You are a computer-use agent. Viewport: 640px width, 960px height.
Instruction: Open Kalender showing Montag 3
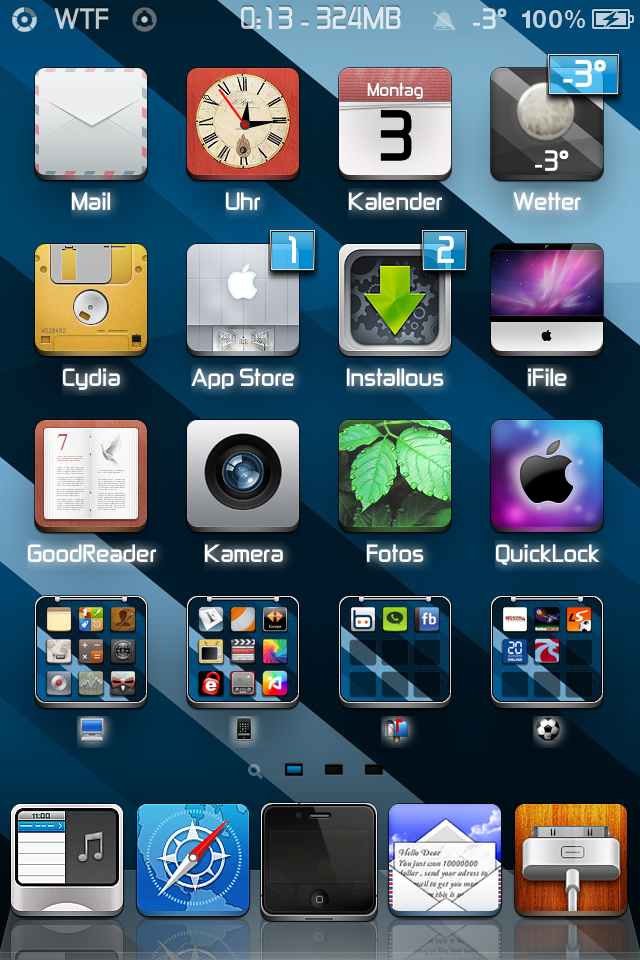(x=395, y=124)
